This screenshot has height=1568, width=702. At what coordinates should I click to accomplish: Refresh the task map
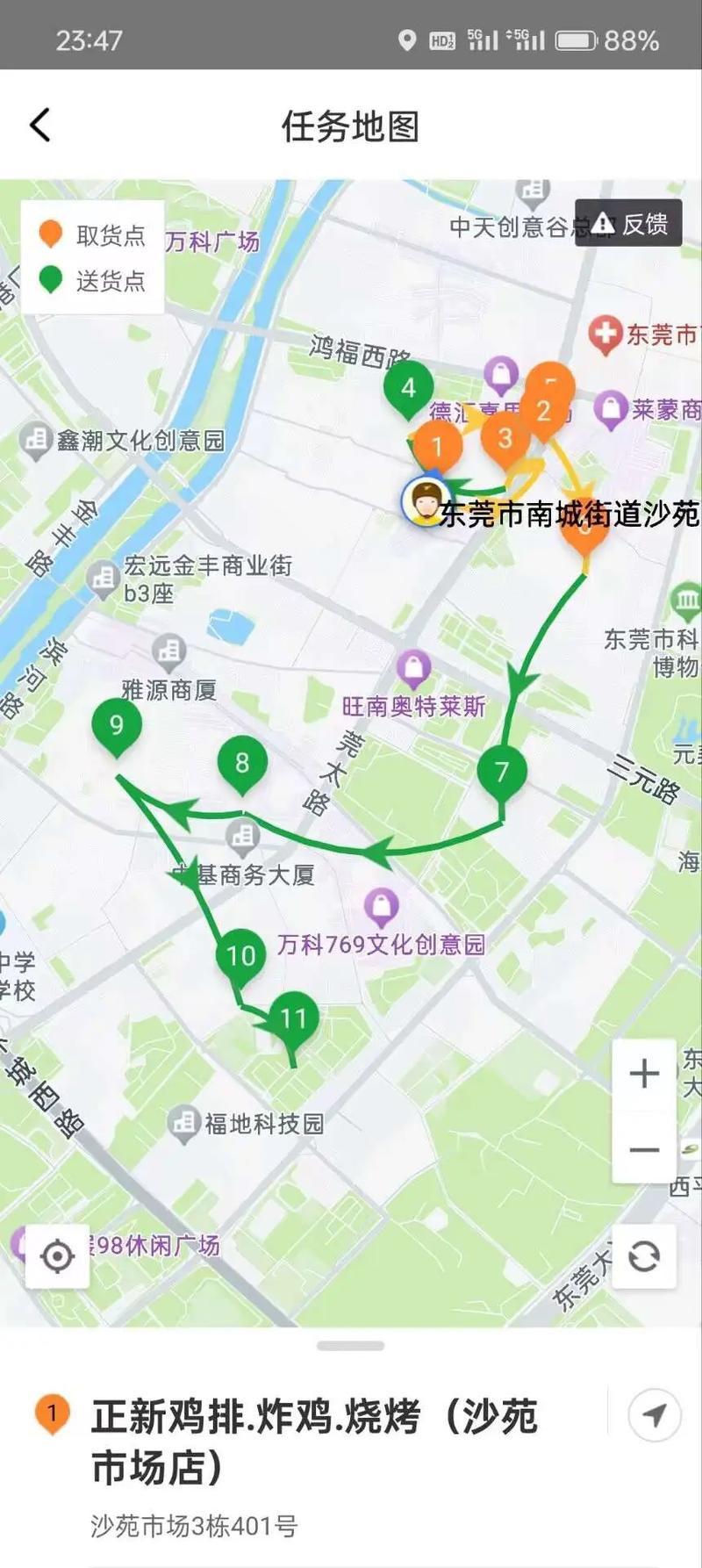(x=644, y=1256)
